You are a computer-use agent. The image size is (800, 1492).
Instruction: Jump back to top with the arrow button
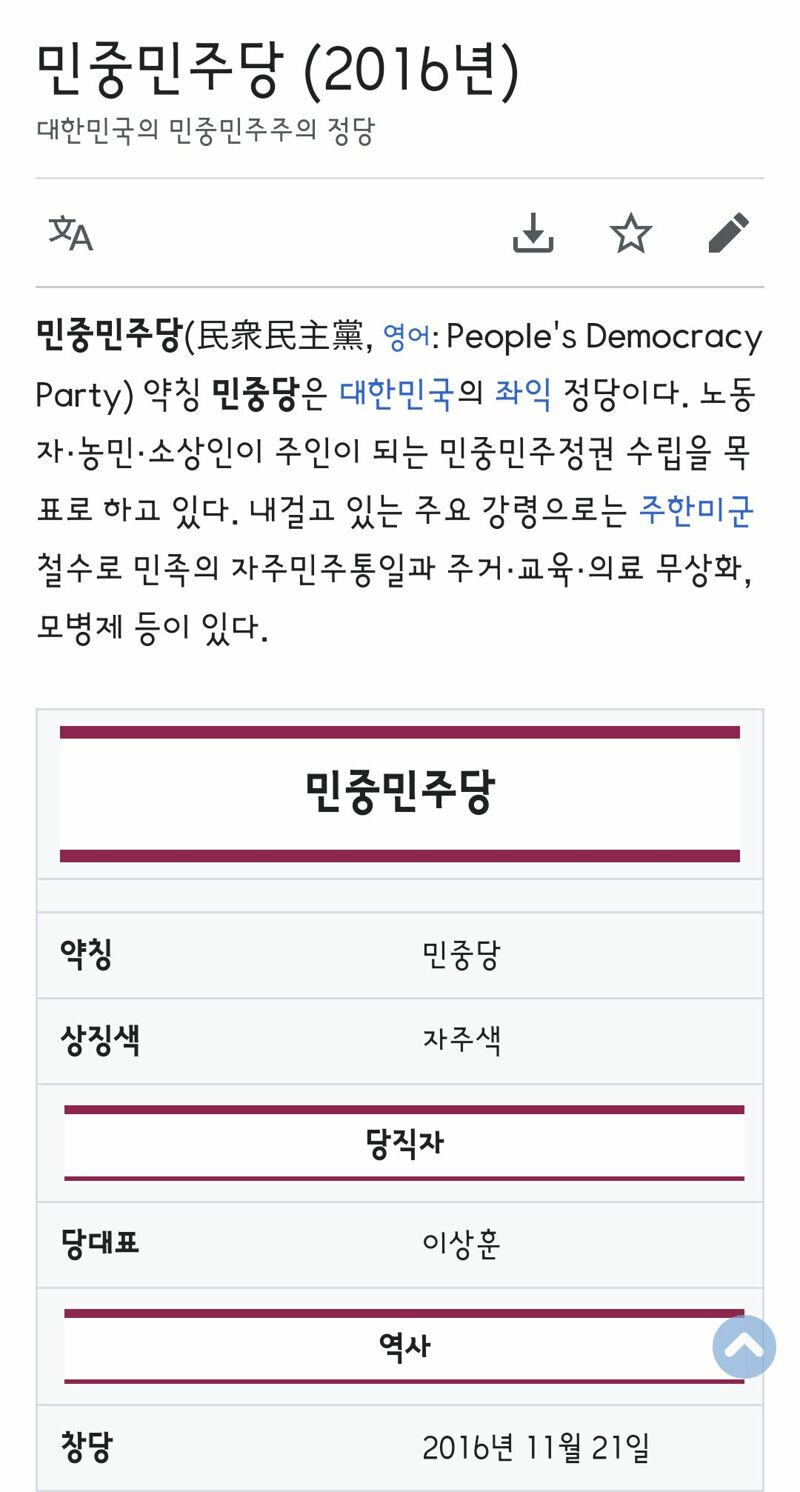pyautogui.click(x=744, y=1347)
